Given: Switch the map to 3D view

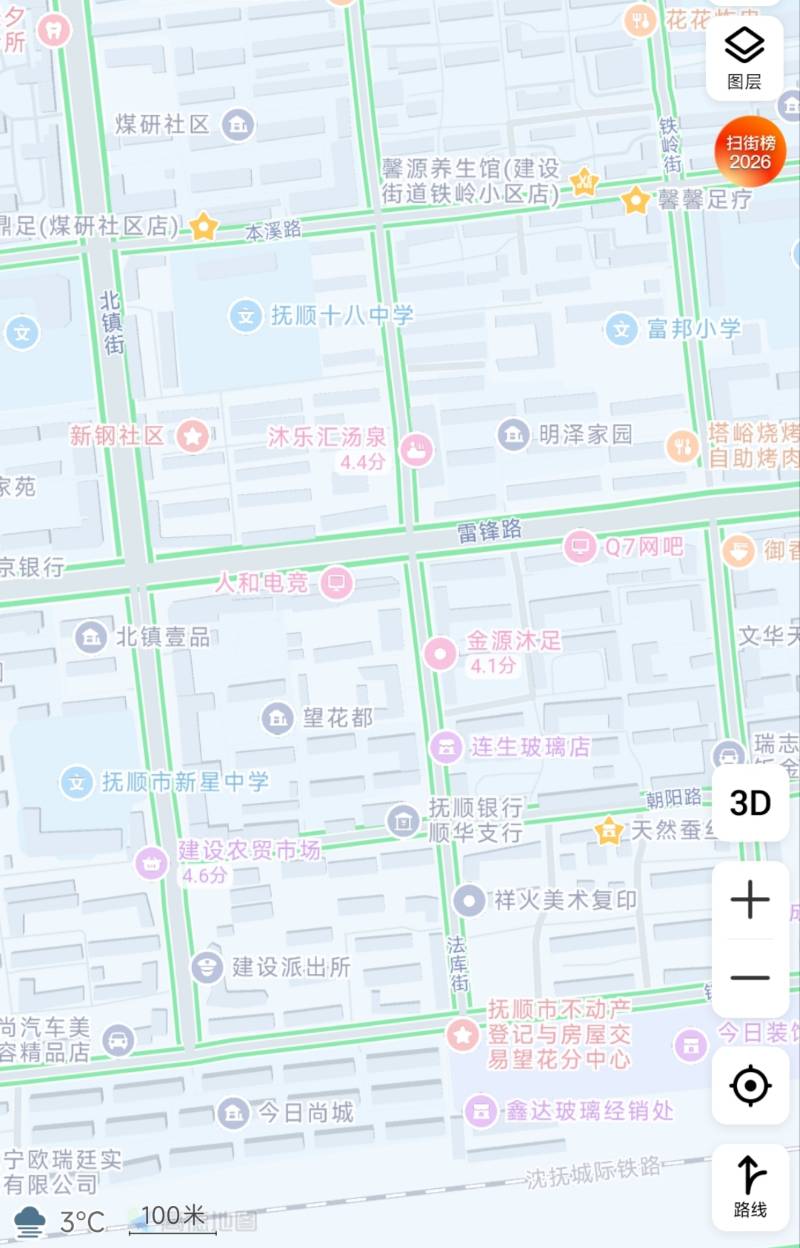Looking at the screenshot, I should click(x=750, y=803).
